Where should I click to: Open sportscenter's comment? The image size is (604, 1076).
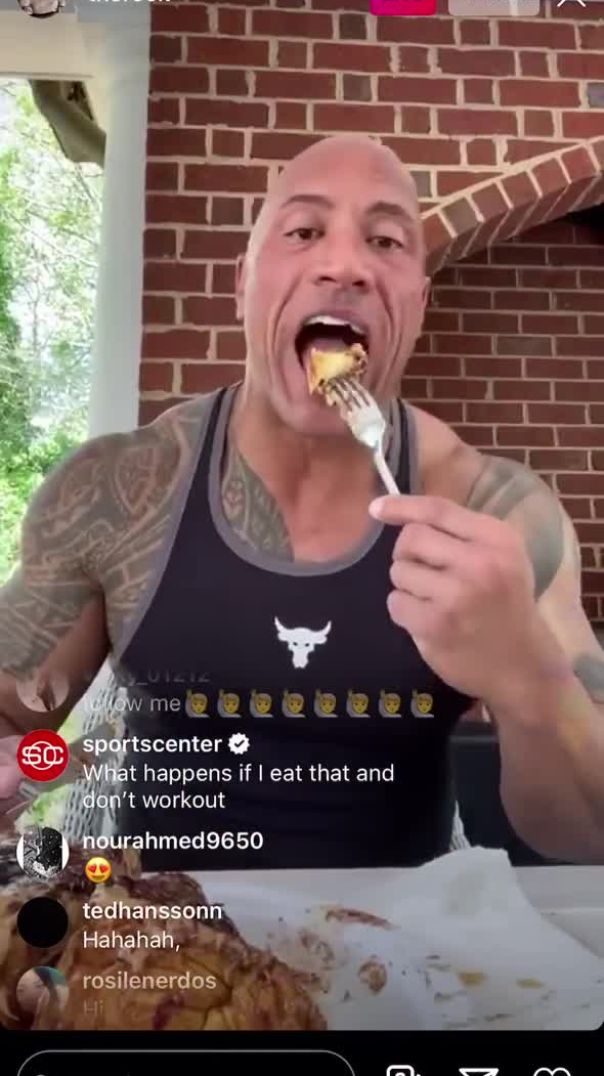pyautogui.click(x=238, y=772)
